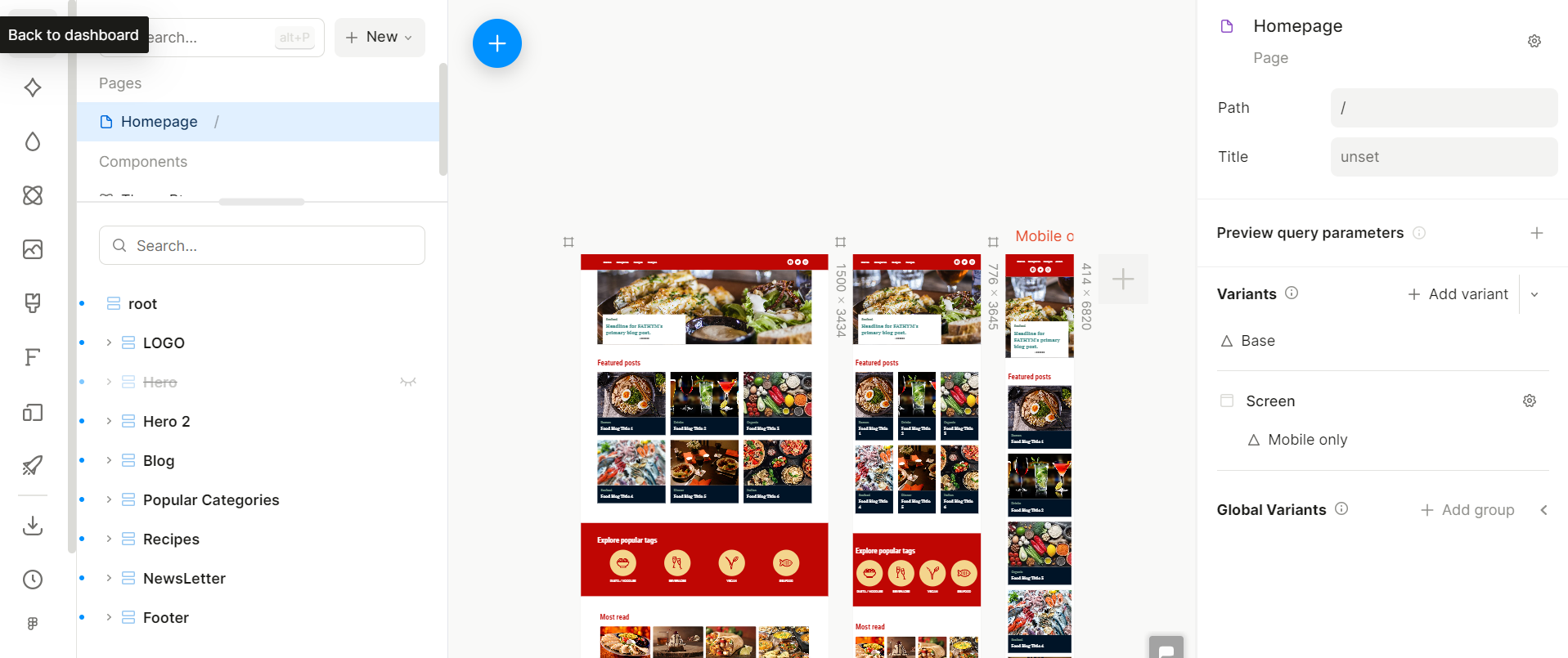Select the Hero 2 layer

tap(166, 422)
